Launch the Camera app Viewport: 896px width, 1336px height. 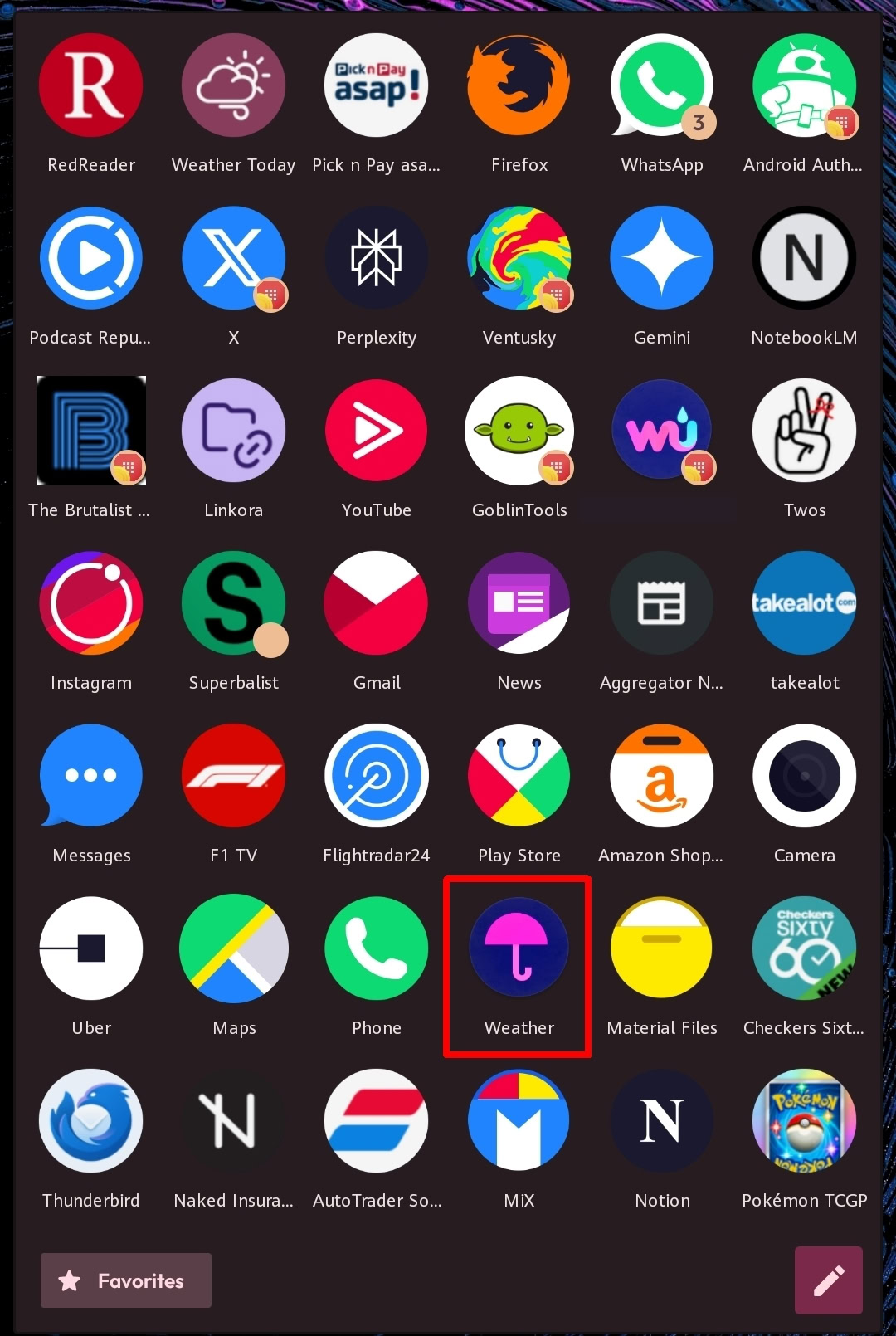tap(804, 776)
